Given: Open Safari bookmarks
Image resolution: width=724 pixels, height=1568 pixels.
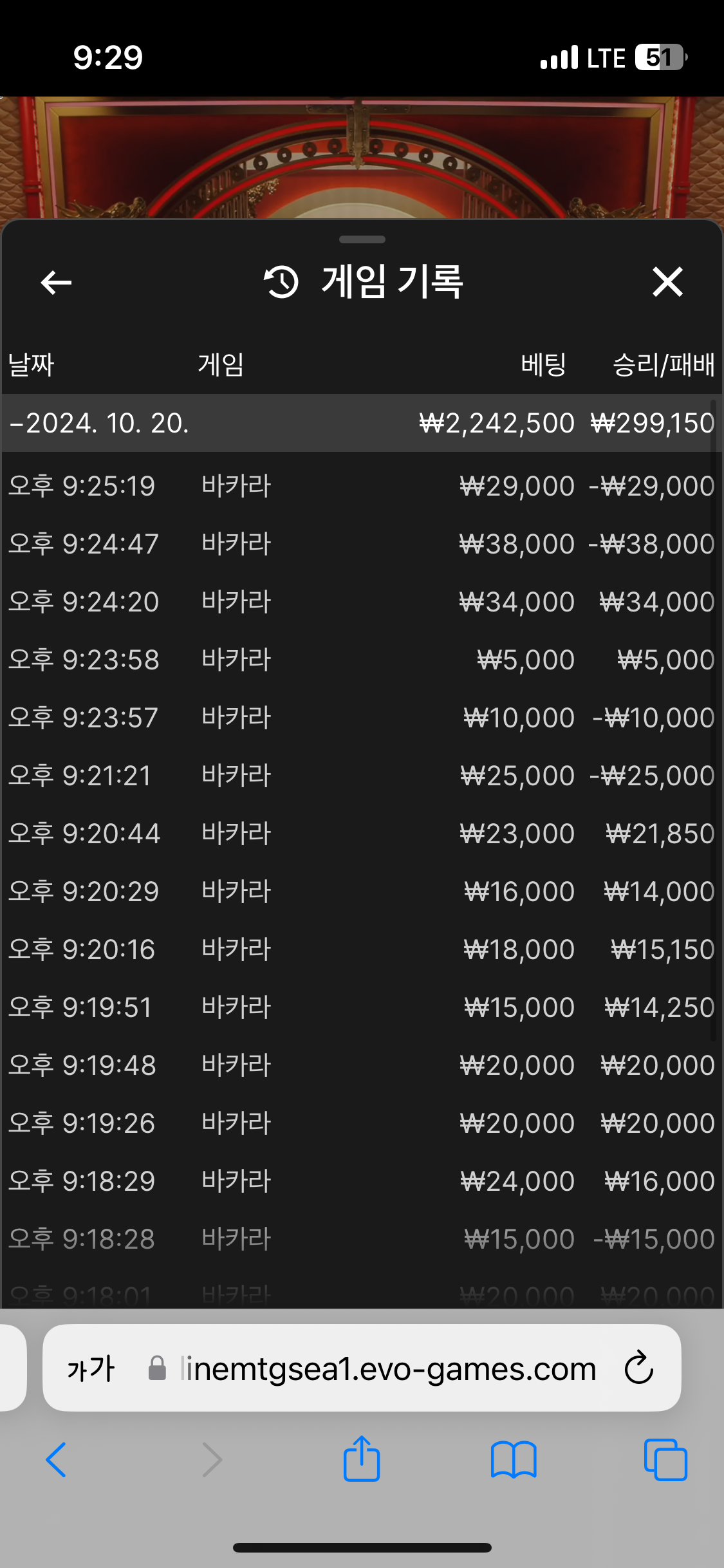Looking at the screenshot, I should (514, 1459).
